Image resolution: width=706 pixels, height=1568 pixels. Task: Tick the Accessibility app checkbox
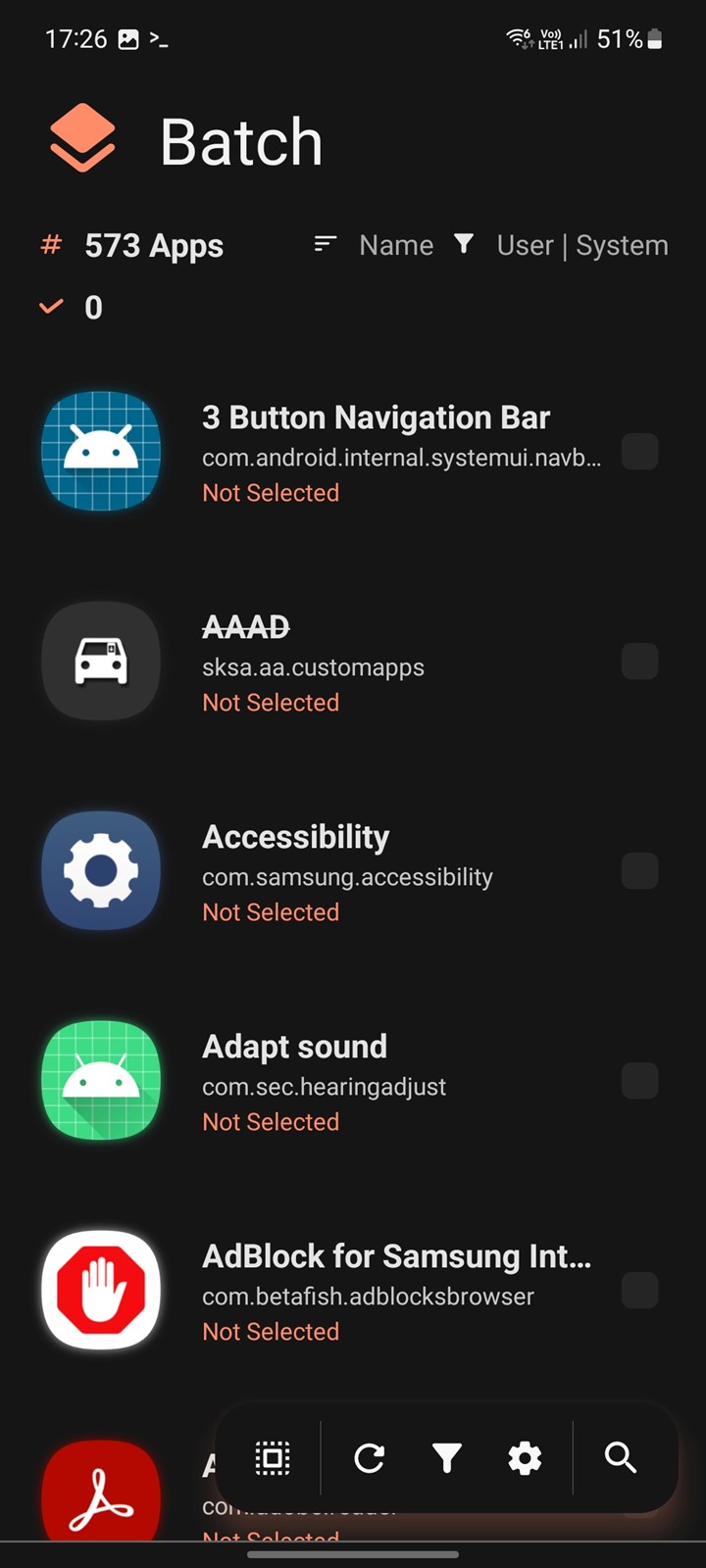coord(639,871)
